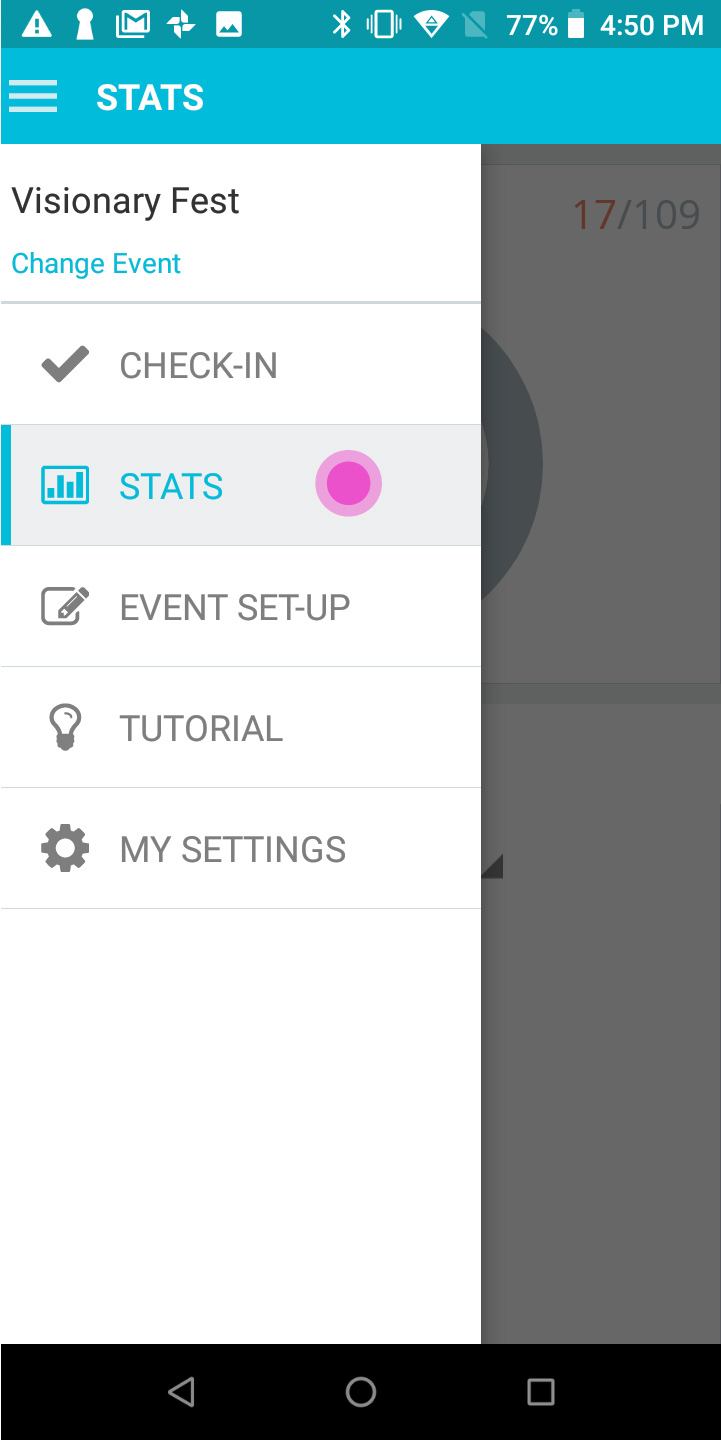Go to the home screen
The image size is (721, 1440).
tap(360, 1392)
